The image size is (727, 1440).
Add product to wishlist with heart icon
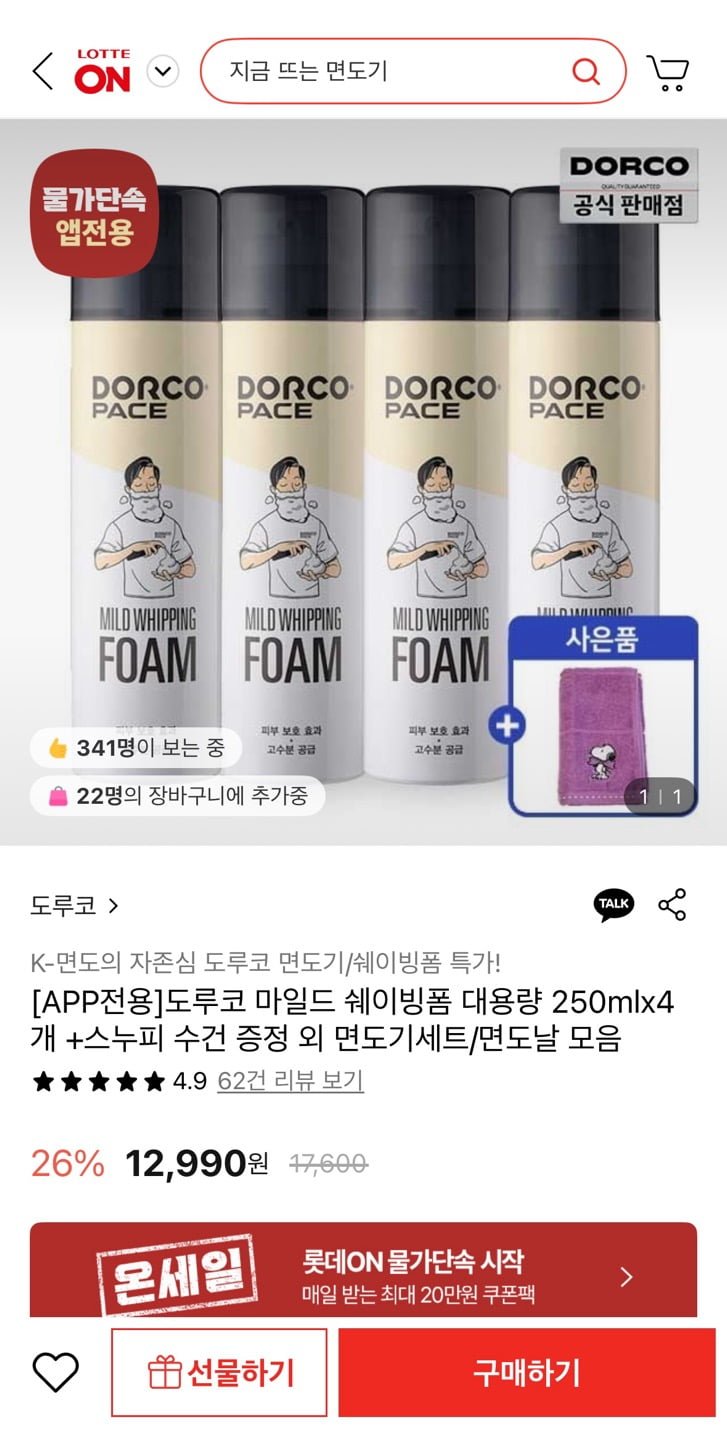coord(55,1372)
